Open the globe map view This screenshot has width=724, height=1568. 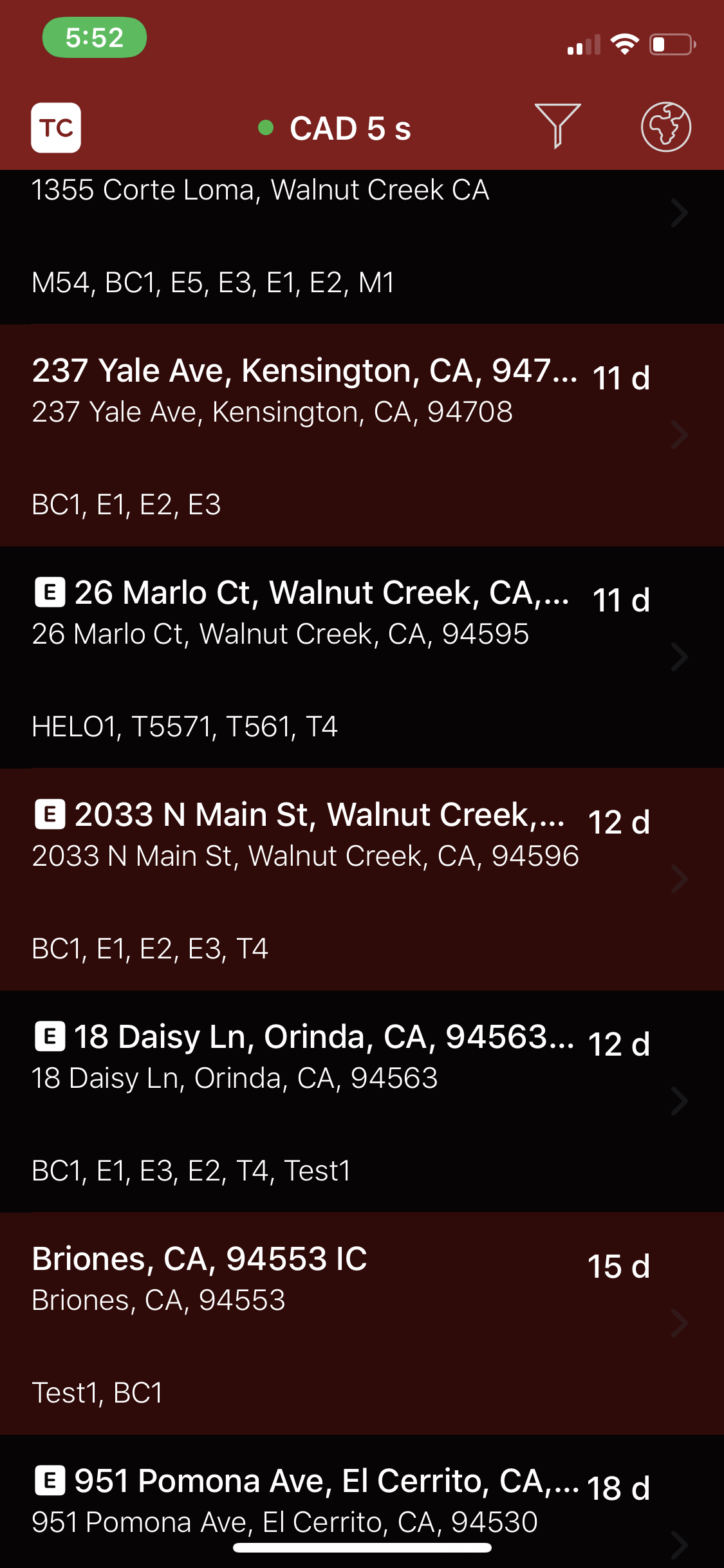[x=665, y=127]
